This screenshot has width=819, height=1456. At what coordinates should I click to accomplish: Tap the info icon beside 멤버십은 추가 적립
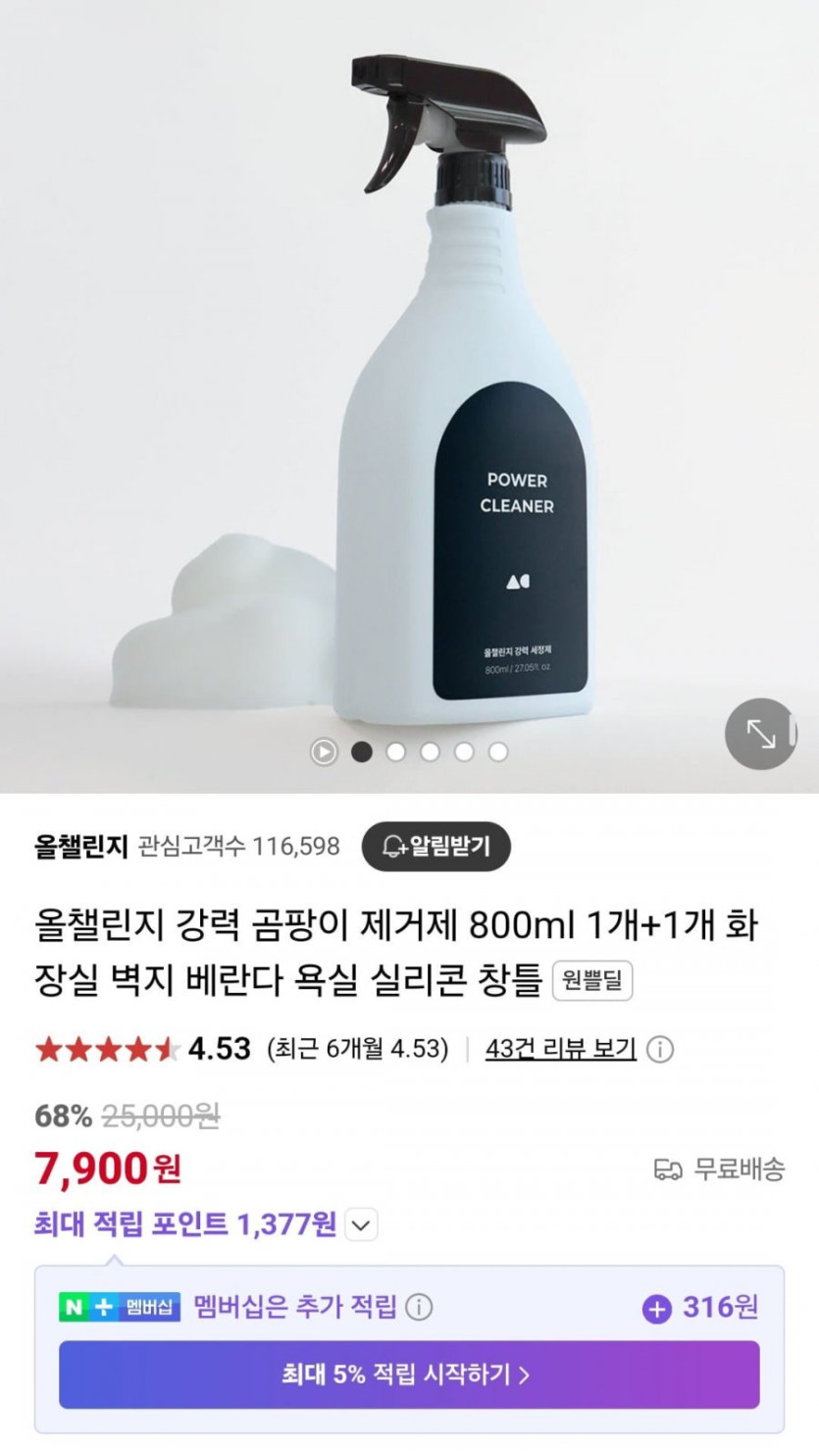pyautogui.click(x=419, y=1308)
